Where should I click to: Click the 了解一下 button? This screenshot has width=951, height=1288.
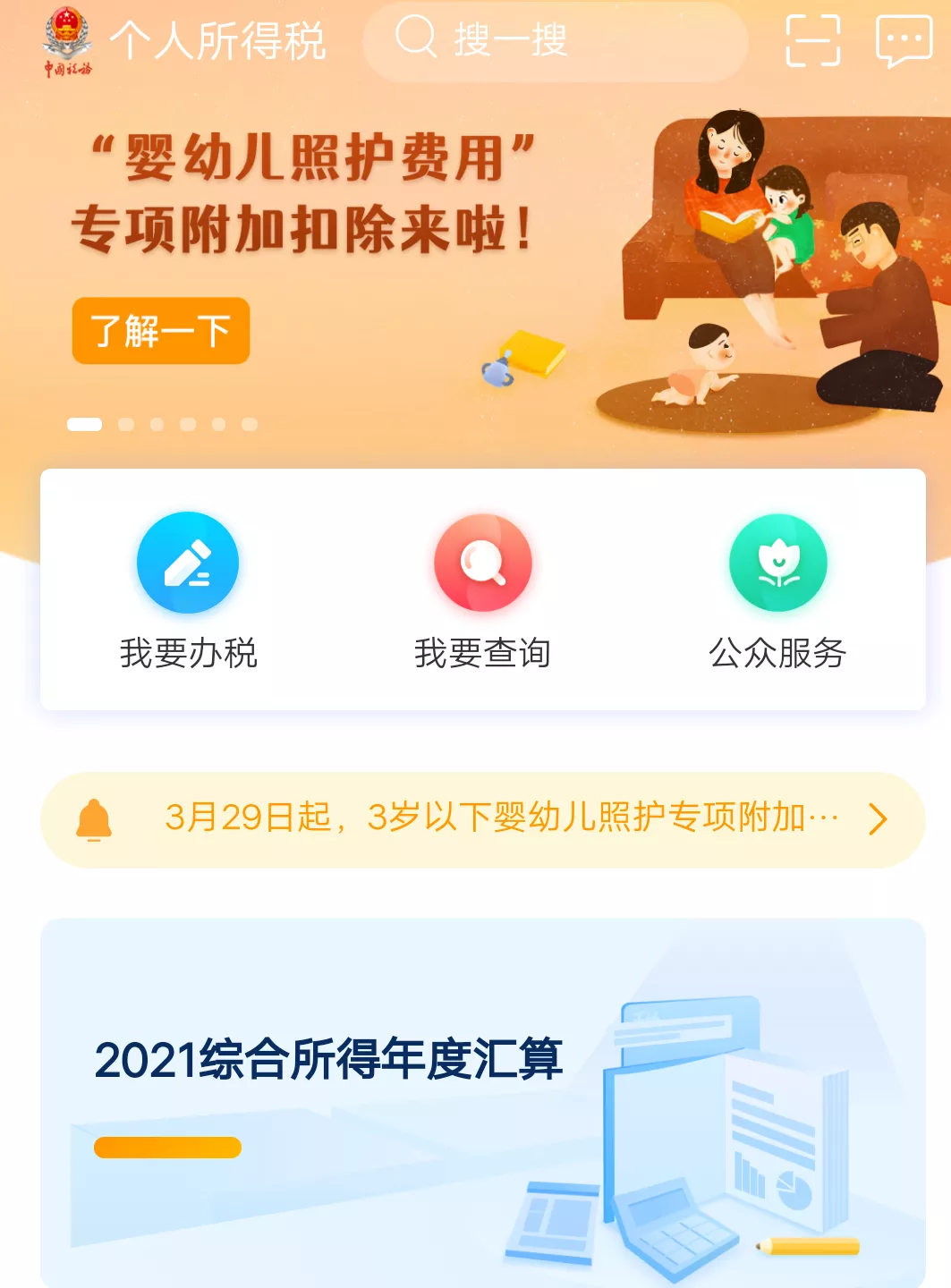pyautogui.click(x=160, y=331)
